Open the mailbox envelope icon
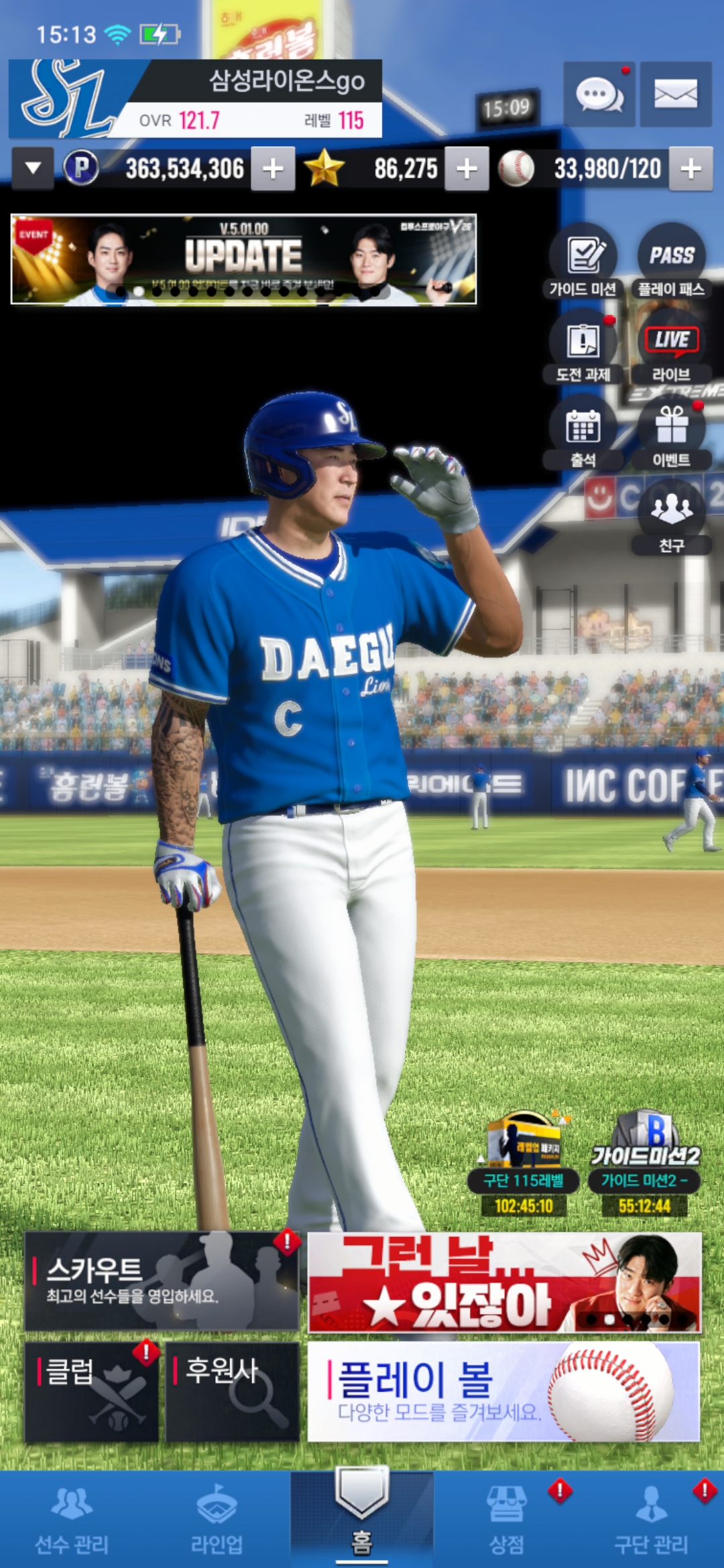The width and height of the screenshot is (724, 1568). click(x=675, y=94)
